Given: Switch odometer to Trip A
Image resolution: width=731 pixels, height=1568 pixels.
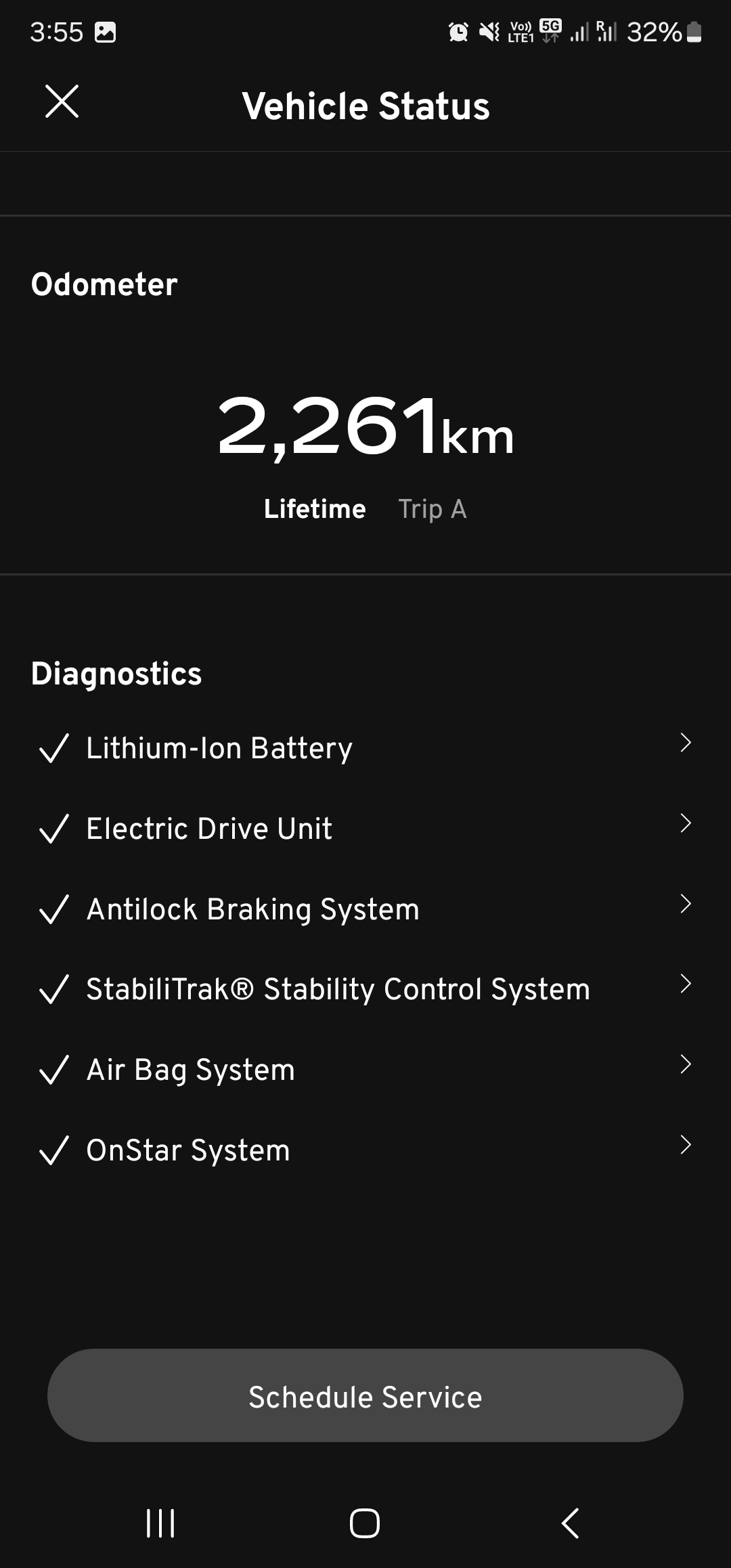Looking at the screenshot, I should (x=432, y=509).
